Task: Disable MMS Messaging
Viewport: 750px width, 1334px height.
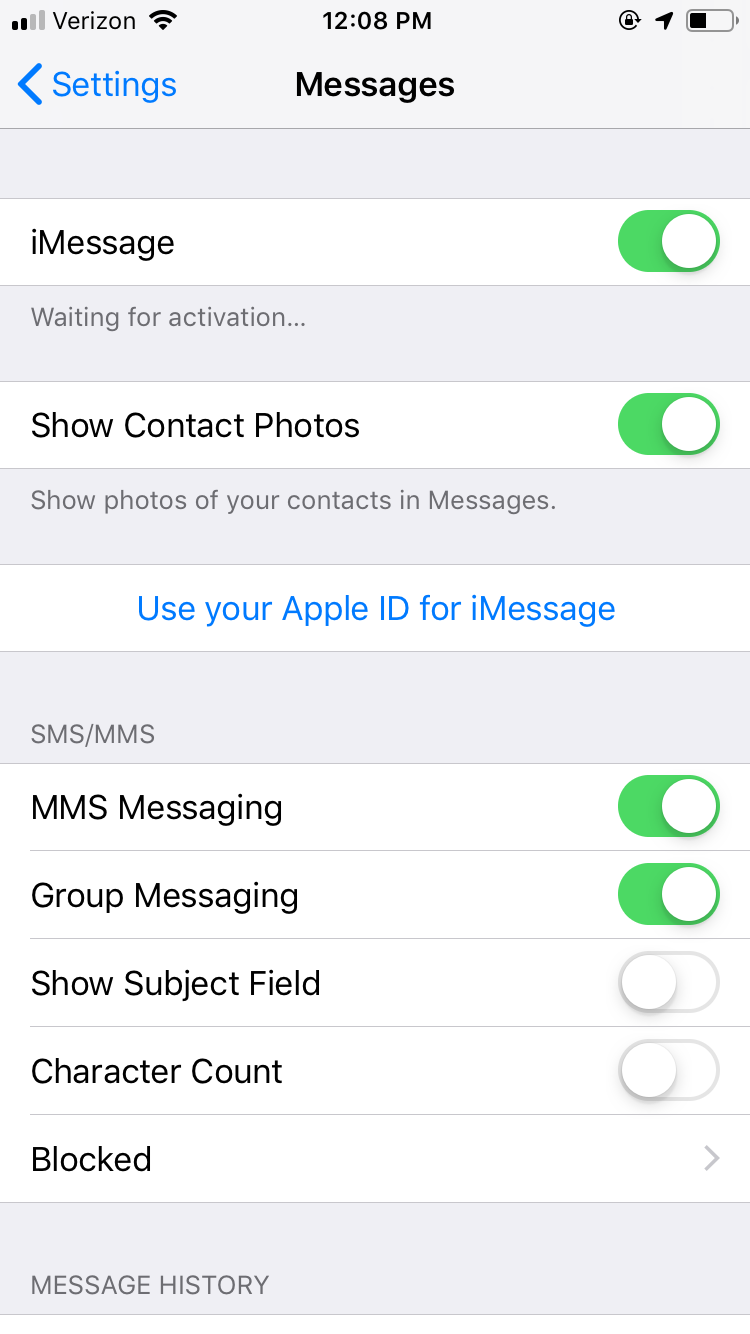Action: click(667, 806)
